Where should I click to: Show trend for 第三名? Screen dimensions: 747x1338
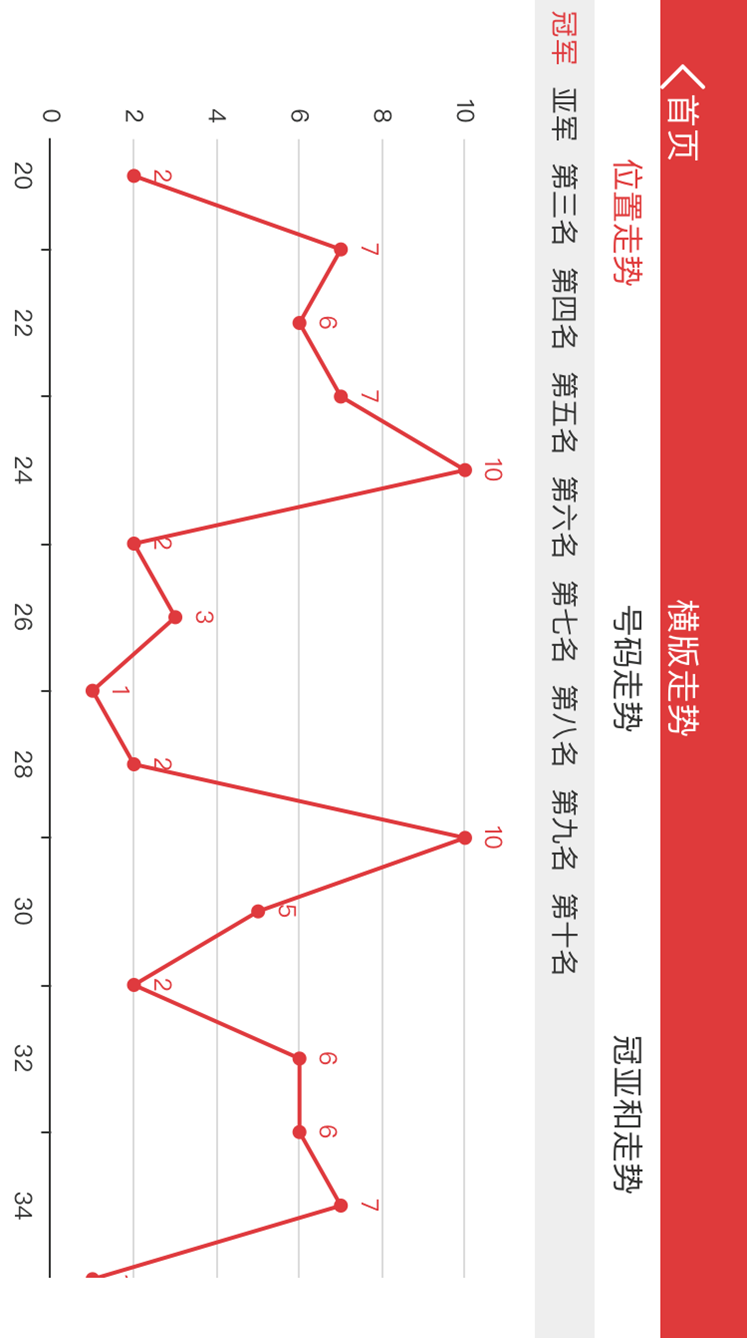coord(565,205)
